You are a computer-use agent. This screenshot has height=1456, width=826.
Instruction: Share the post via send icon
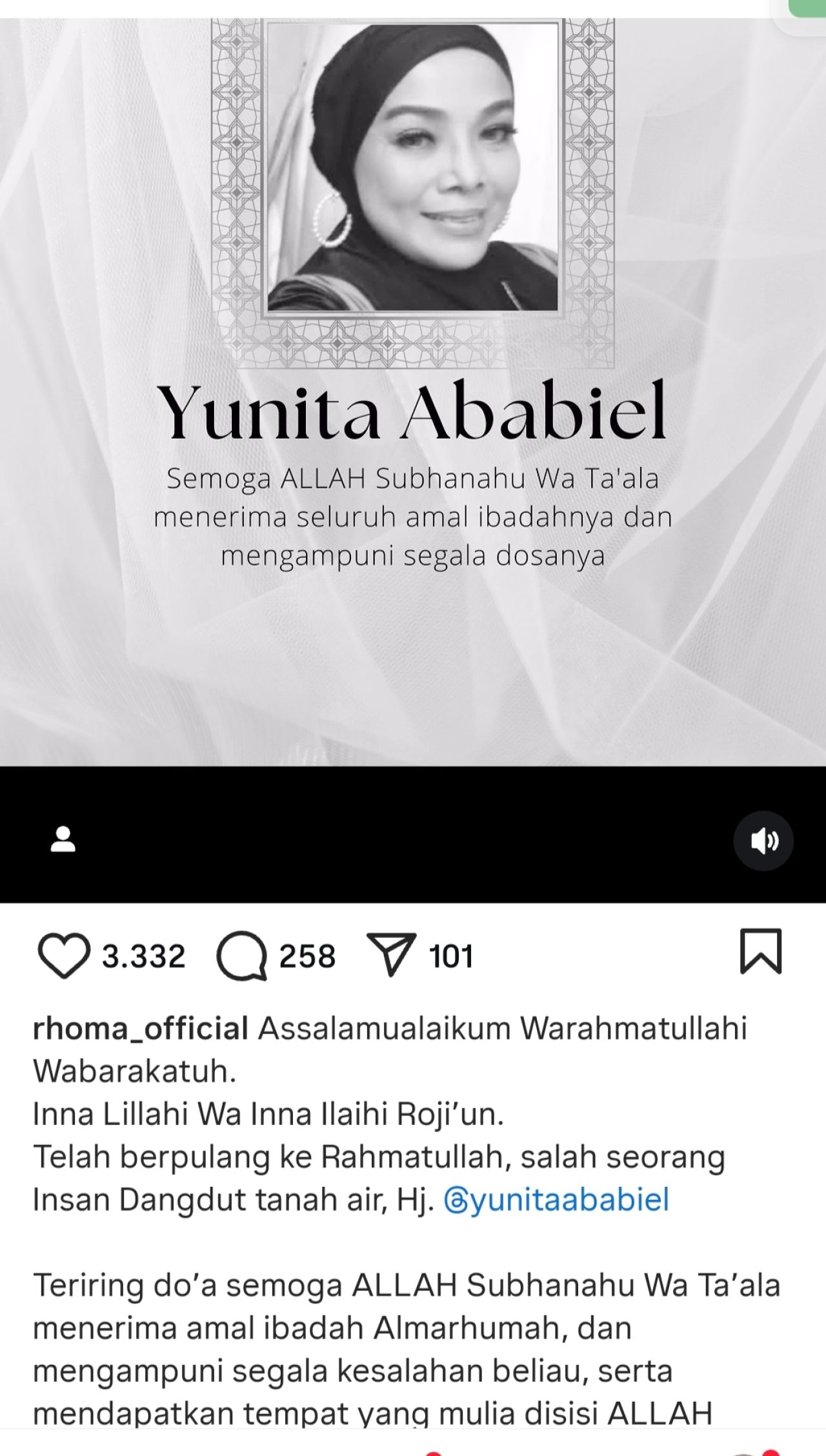click(391, 955)
